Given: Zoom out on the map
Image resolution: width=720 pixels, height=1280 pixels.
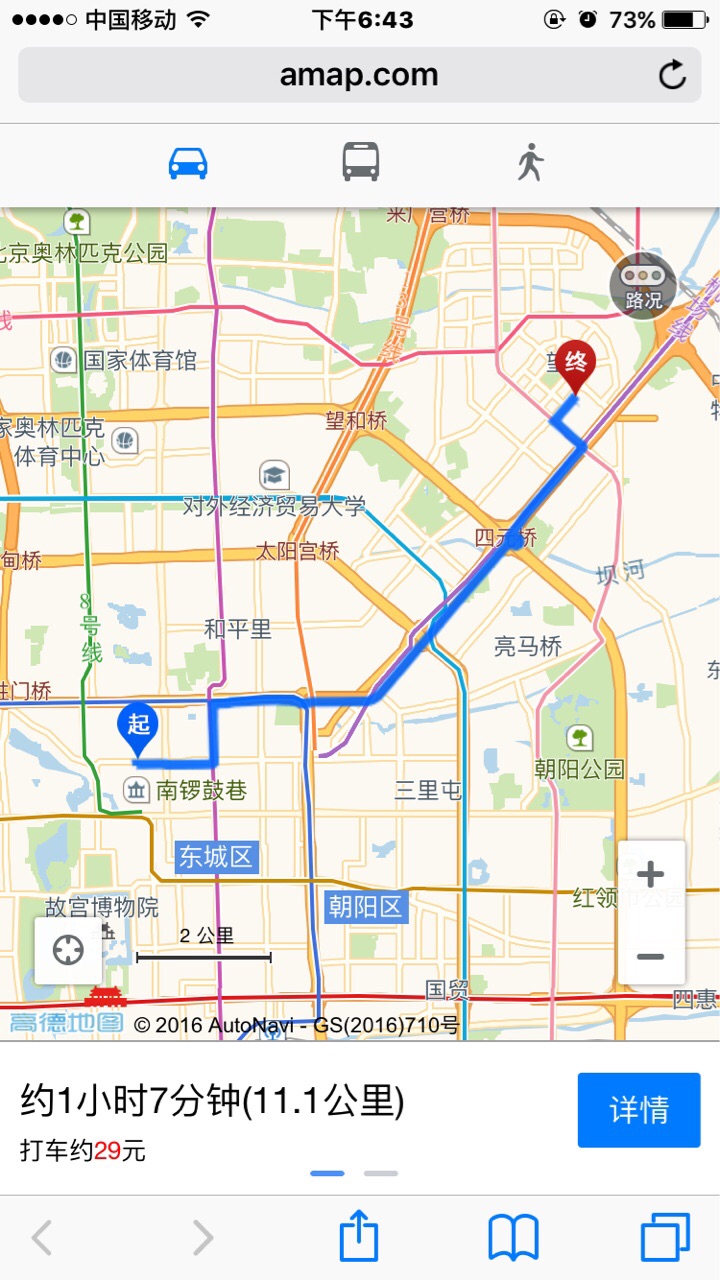Looking at the screenshot, I should [x=651, y=957].
